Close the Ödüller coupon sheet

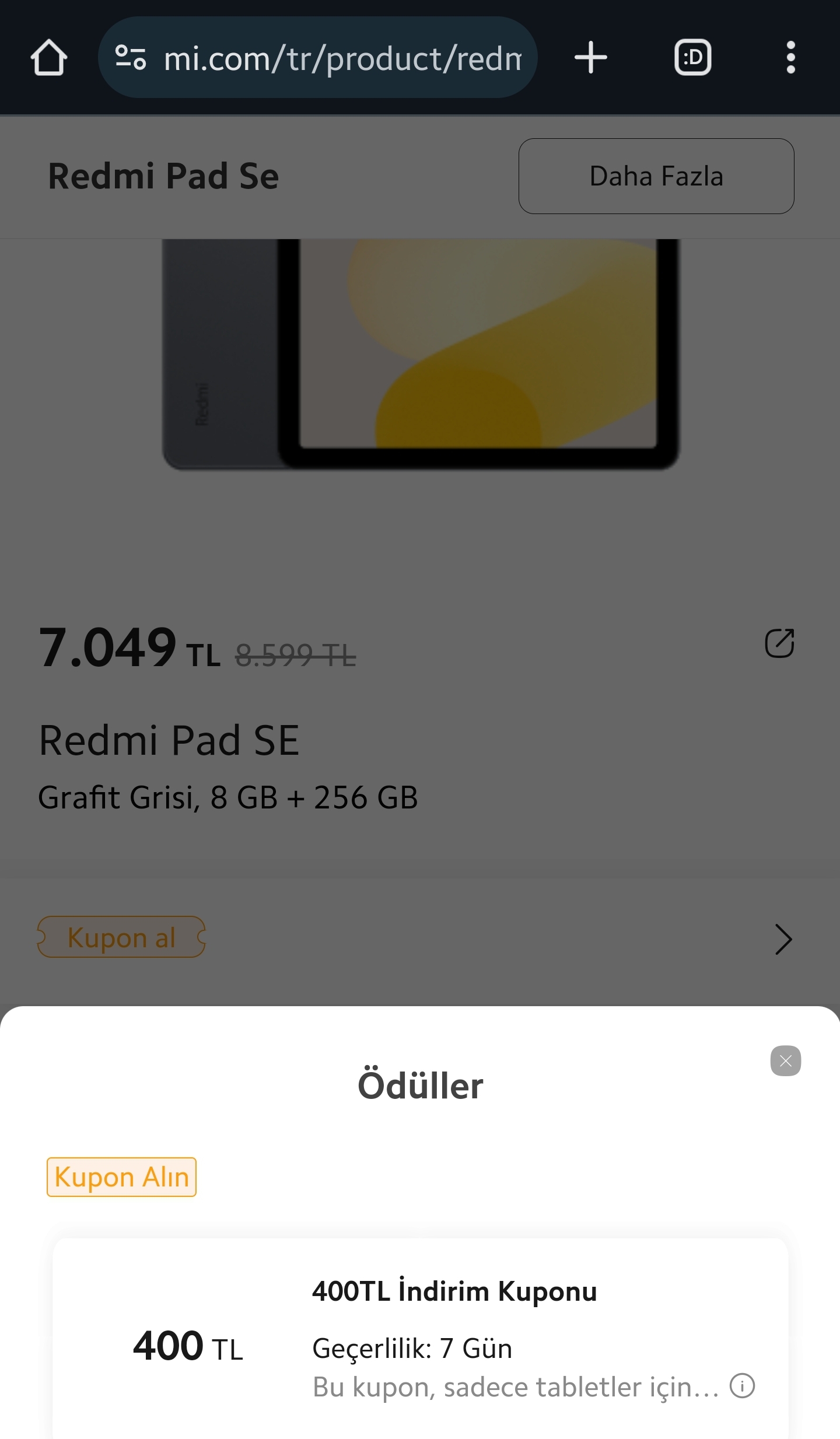tap(785, 1061)
